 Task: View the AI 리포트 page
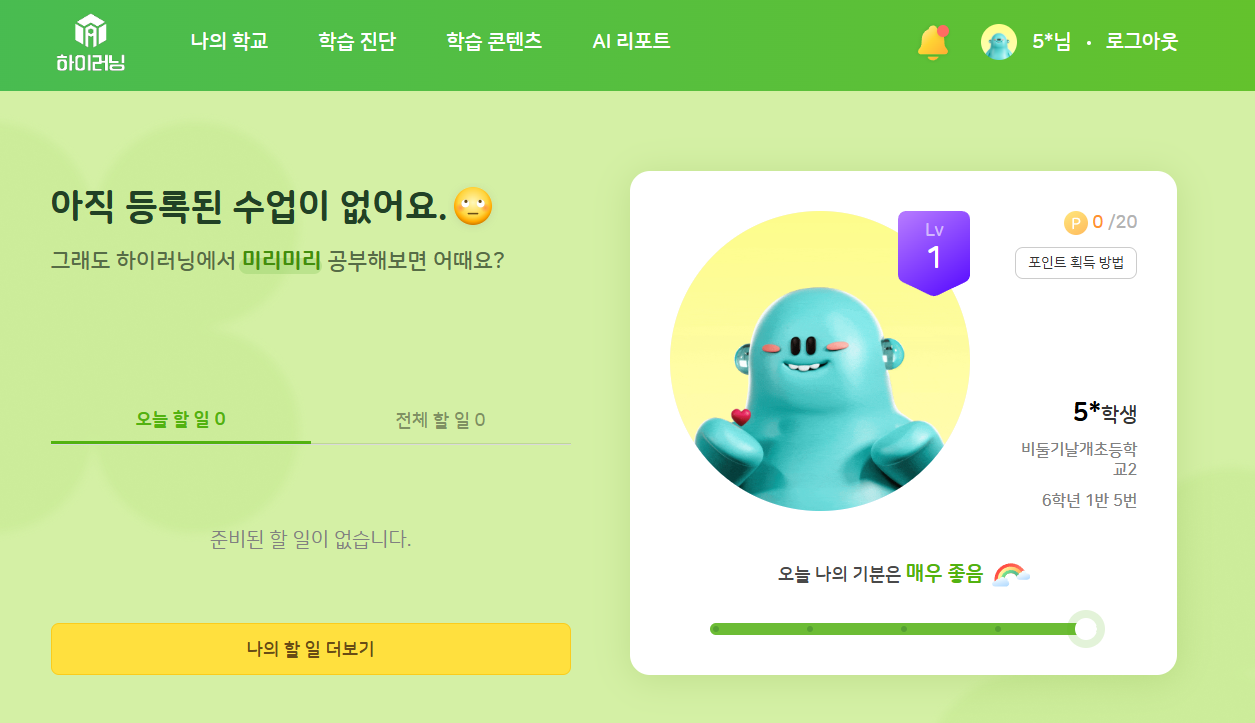point(631,42)
